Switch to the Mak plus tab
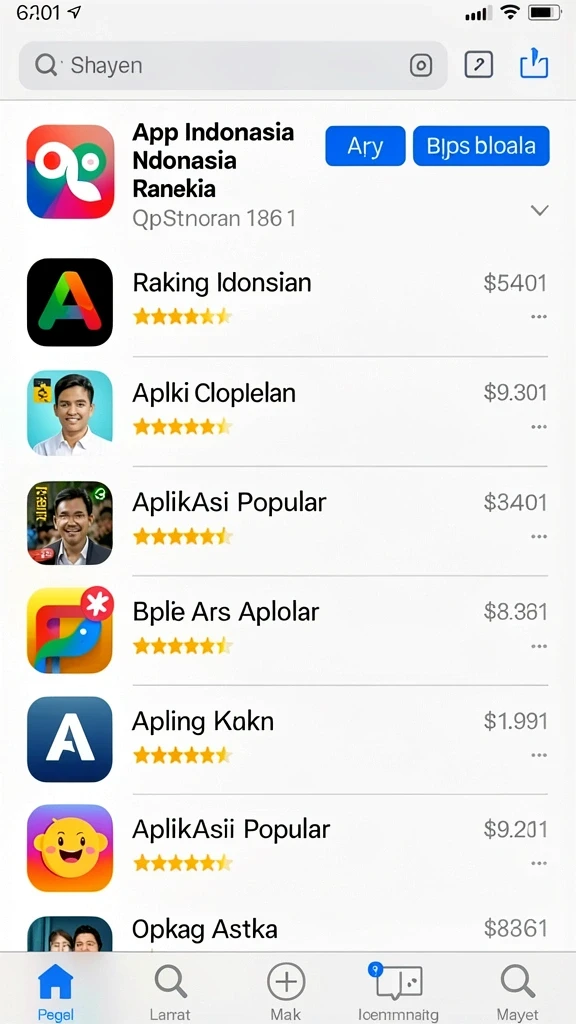576x1024 pixels. point(286,990)
